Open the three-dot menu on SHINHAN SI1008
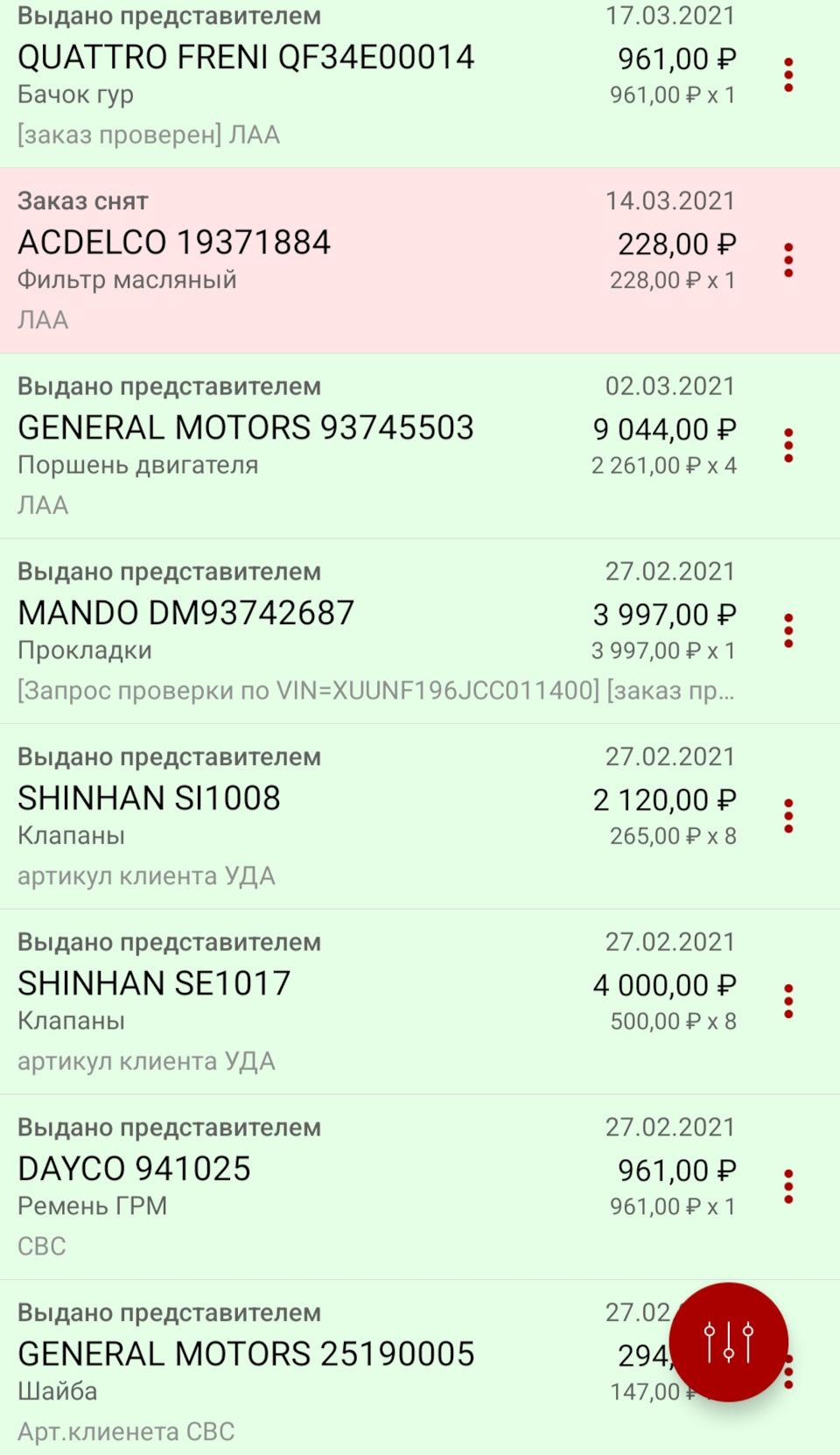 coord(788,816)
